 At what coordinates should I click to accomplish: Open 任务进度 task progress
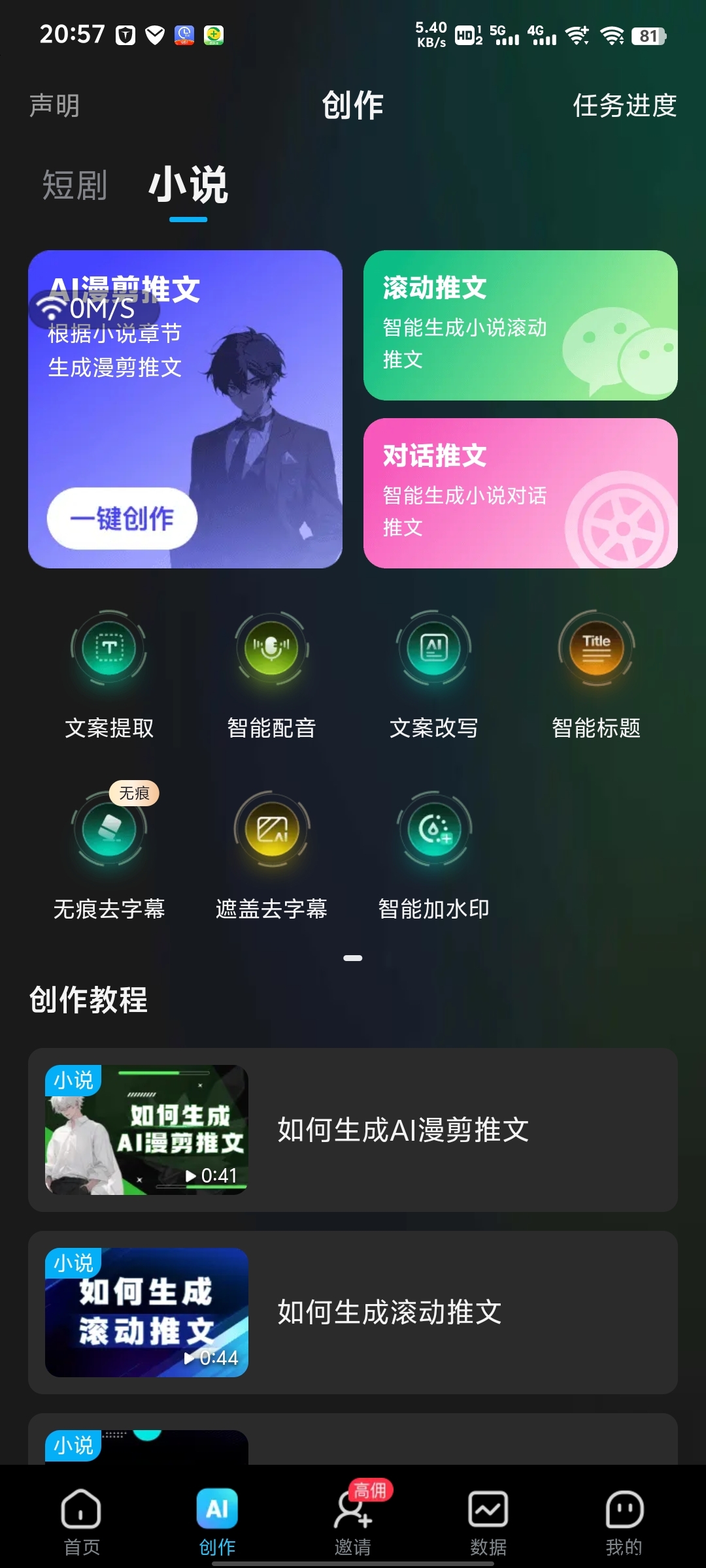click(x=624, y=106)
